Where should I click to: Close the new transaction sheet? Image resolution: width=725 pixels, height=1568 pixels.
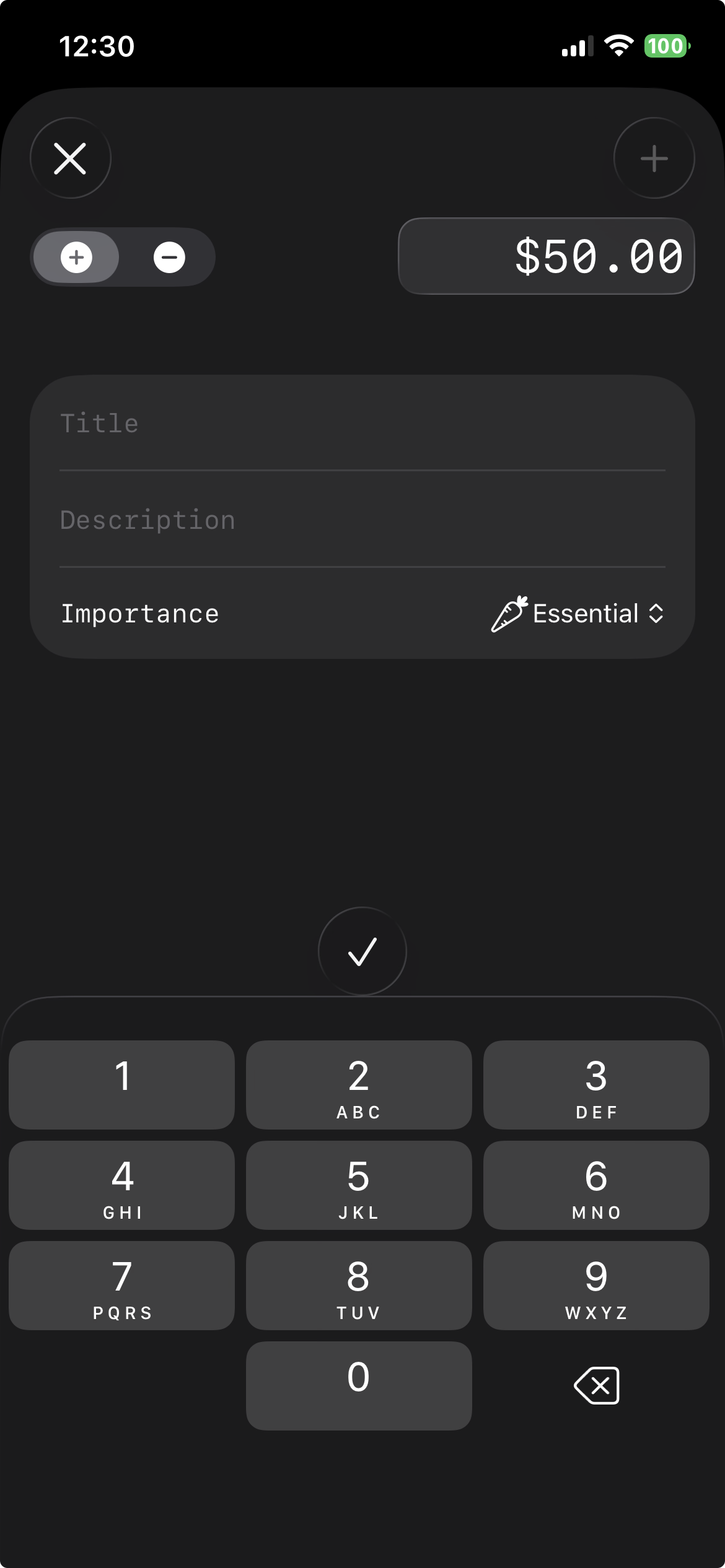[x=71, y=159]
